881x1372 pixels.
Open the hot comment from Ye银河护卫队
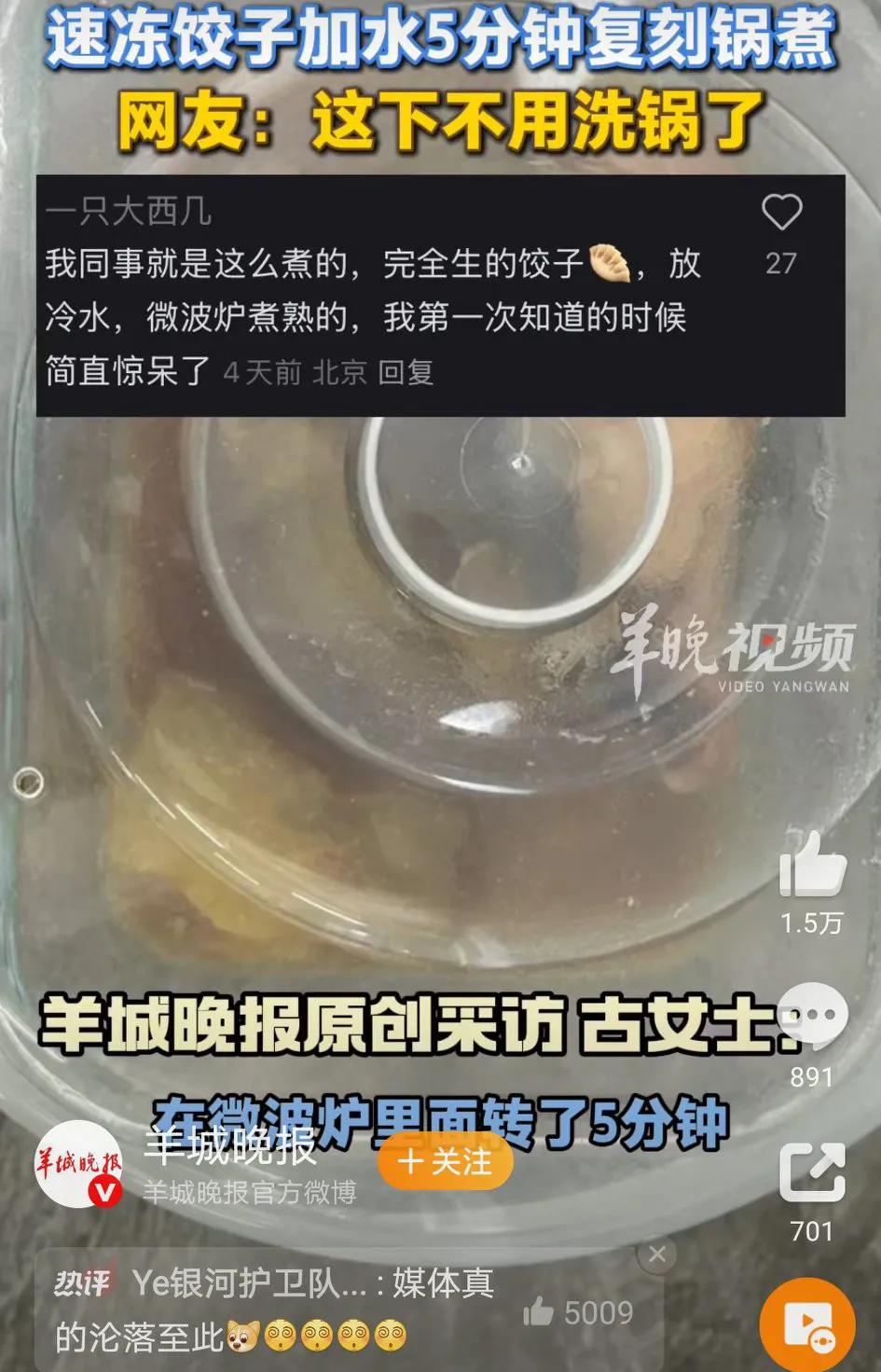[x=280, y=1310]
